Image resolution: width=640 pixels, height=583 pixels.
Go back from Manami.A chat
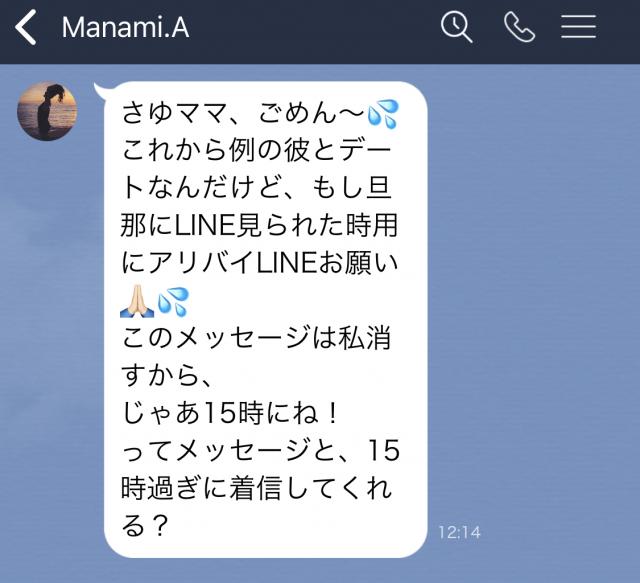[26, 28]
